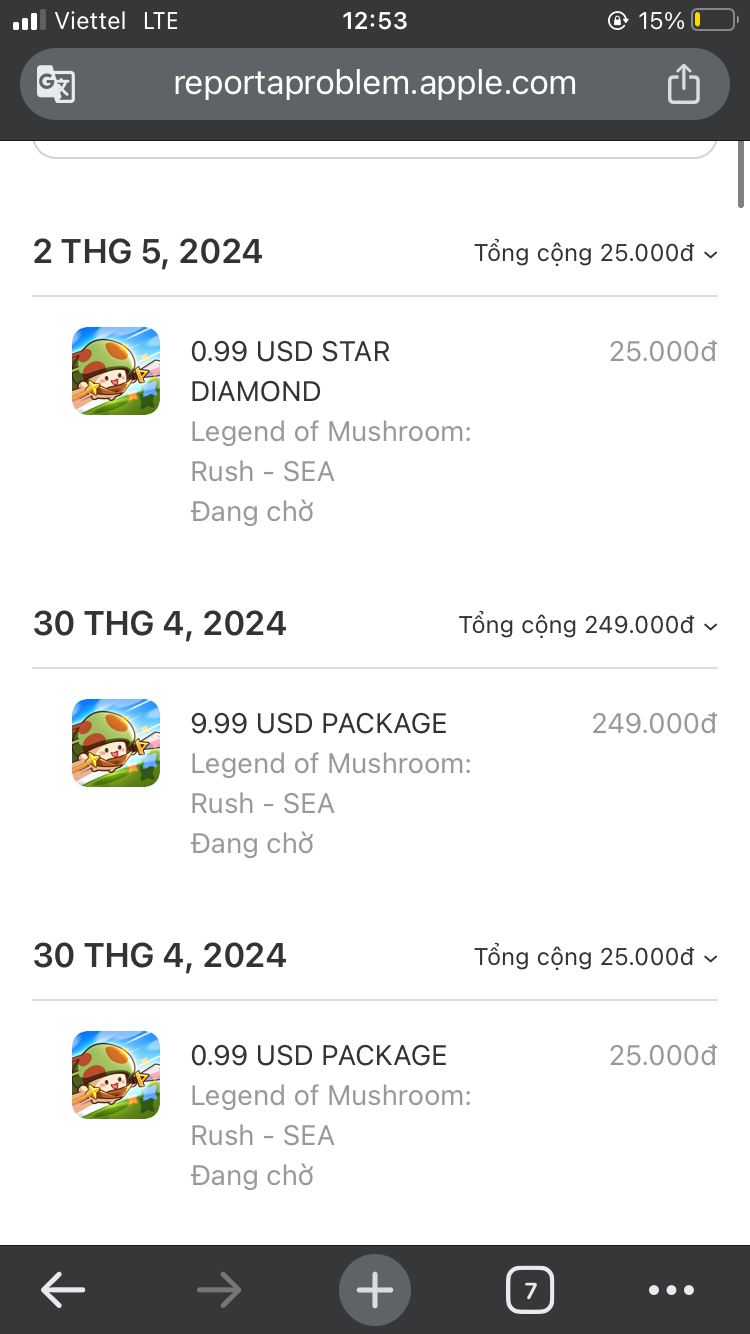Open the 9.99 USD PACKAGE purchase
Screen dimensions: 750x1334
pyautogui.click(x=318, y=723)
